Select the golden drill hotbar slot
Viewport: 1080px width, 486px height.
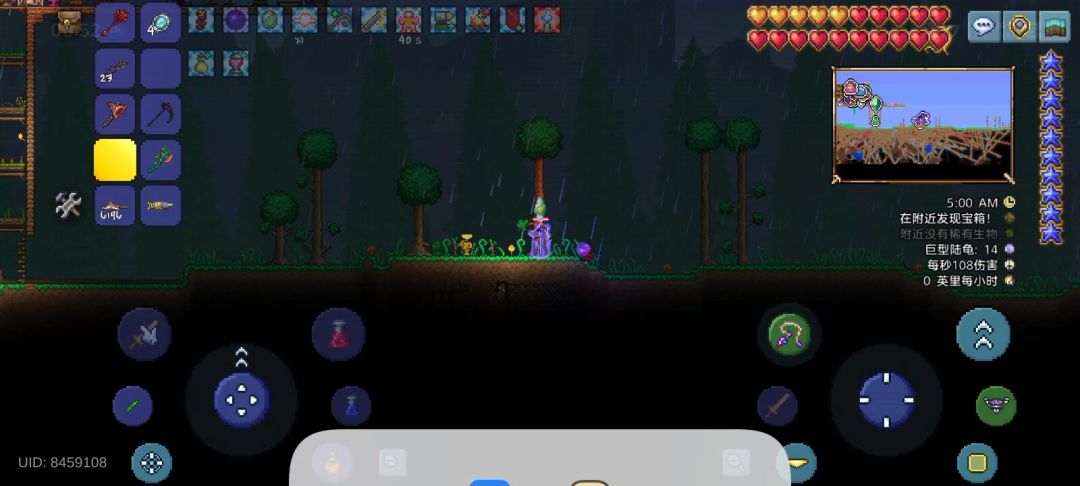point(160,205)
